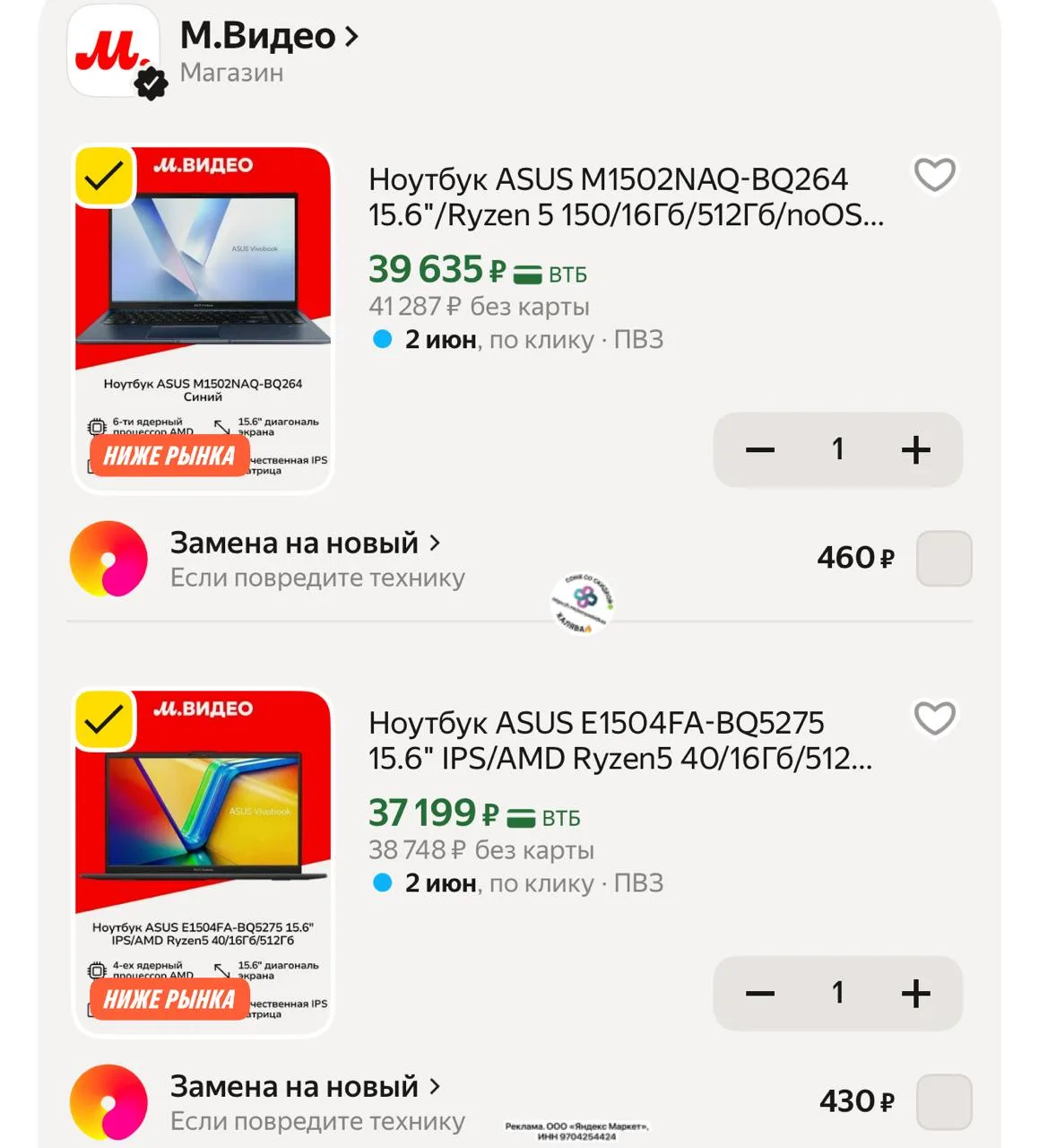Decrease quantity of ASUS E1504FA-BQ5275 laptop

[760, 993]
